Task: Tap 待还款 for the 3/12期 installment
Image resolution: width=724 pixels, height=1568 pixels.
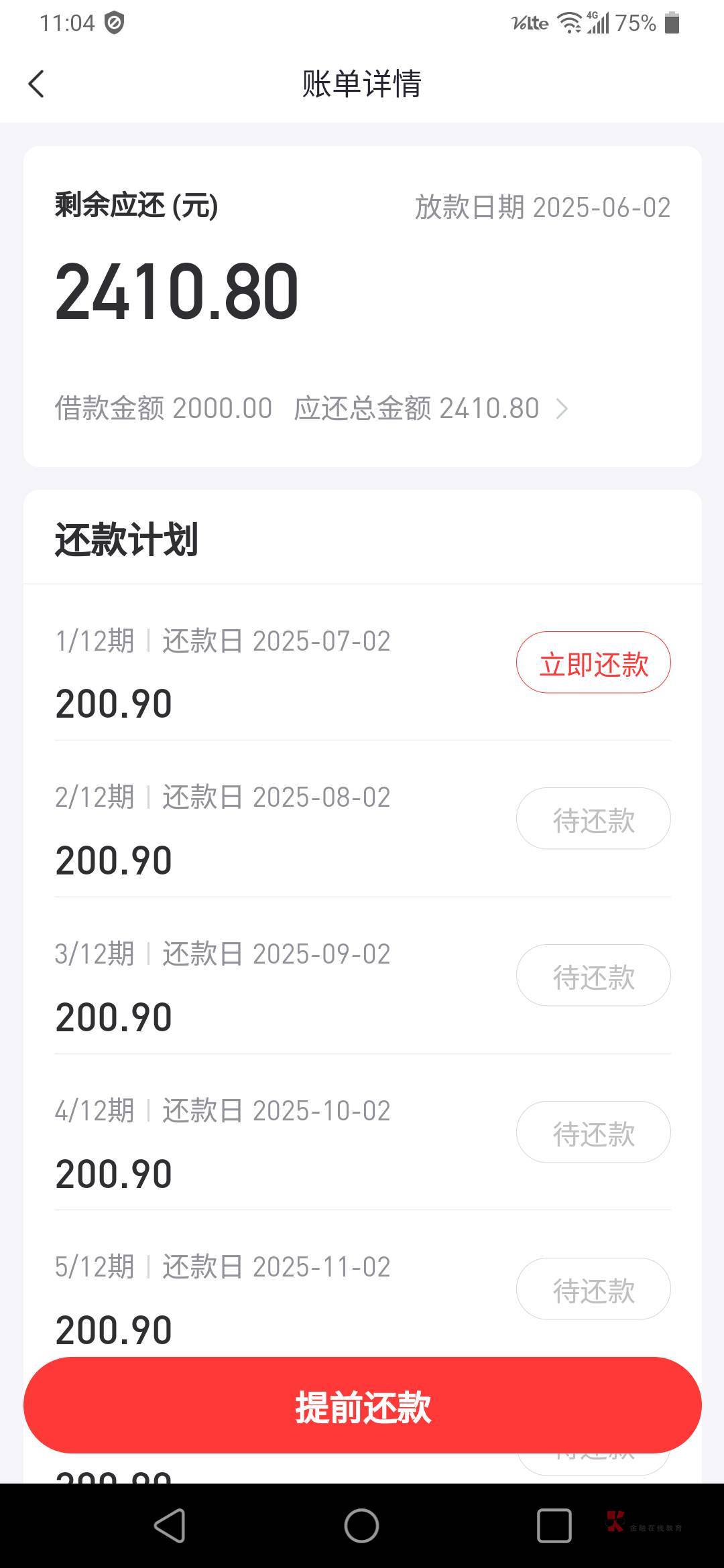Action: click(x=593, y=975)
